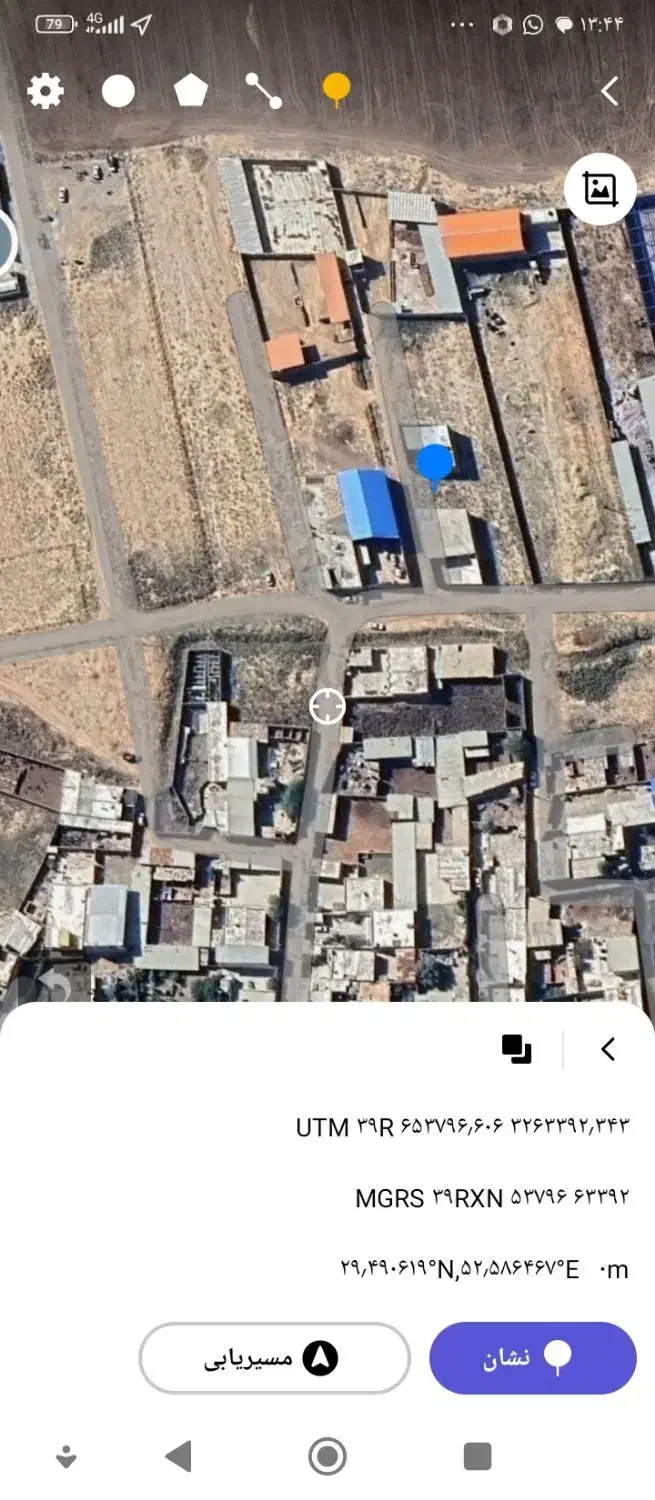Go back using the system back button
Image resolution: width=655 pixels, height=1500 pixels.
[x=179, y=1456]
